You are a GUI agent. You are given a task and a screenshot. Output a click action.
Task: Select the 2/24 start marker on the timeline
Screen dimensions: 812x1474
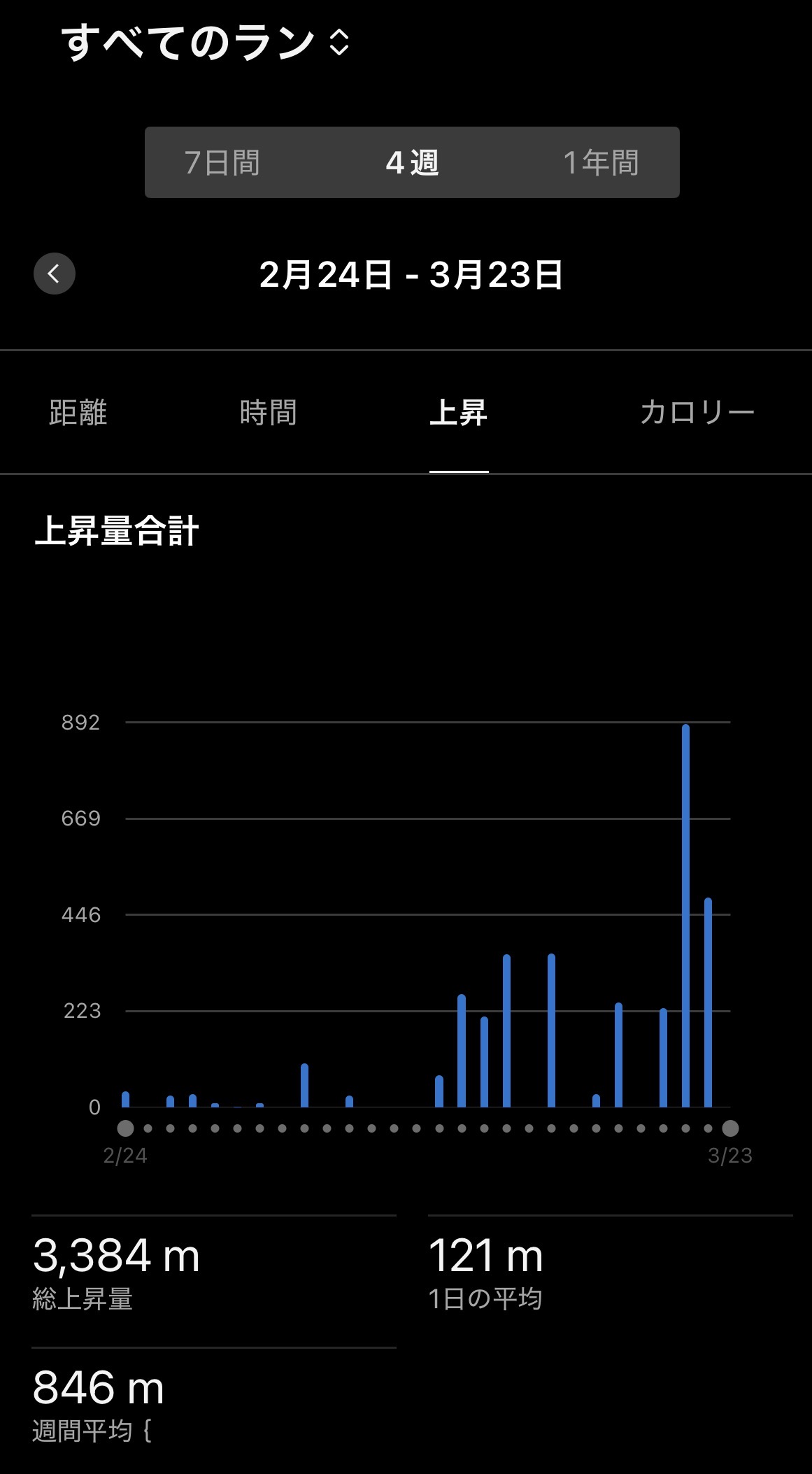[126, 1121]
